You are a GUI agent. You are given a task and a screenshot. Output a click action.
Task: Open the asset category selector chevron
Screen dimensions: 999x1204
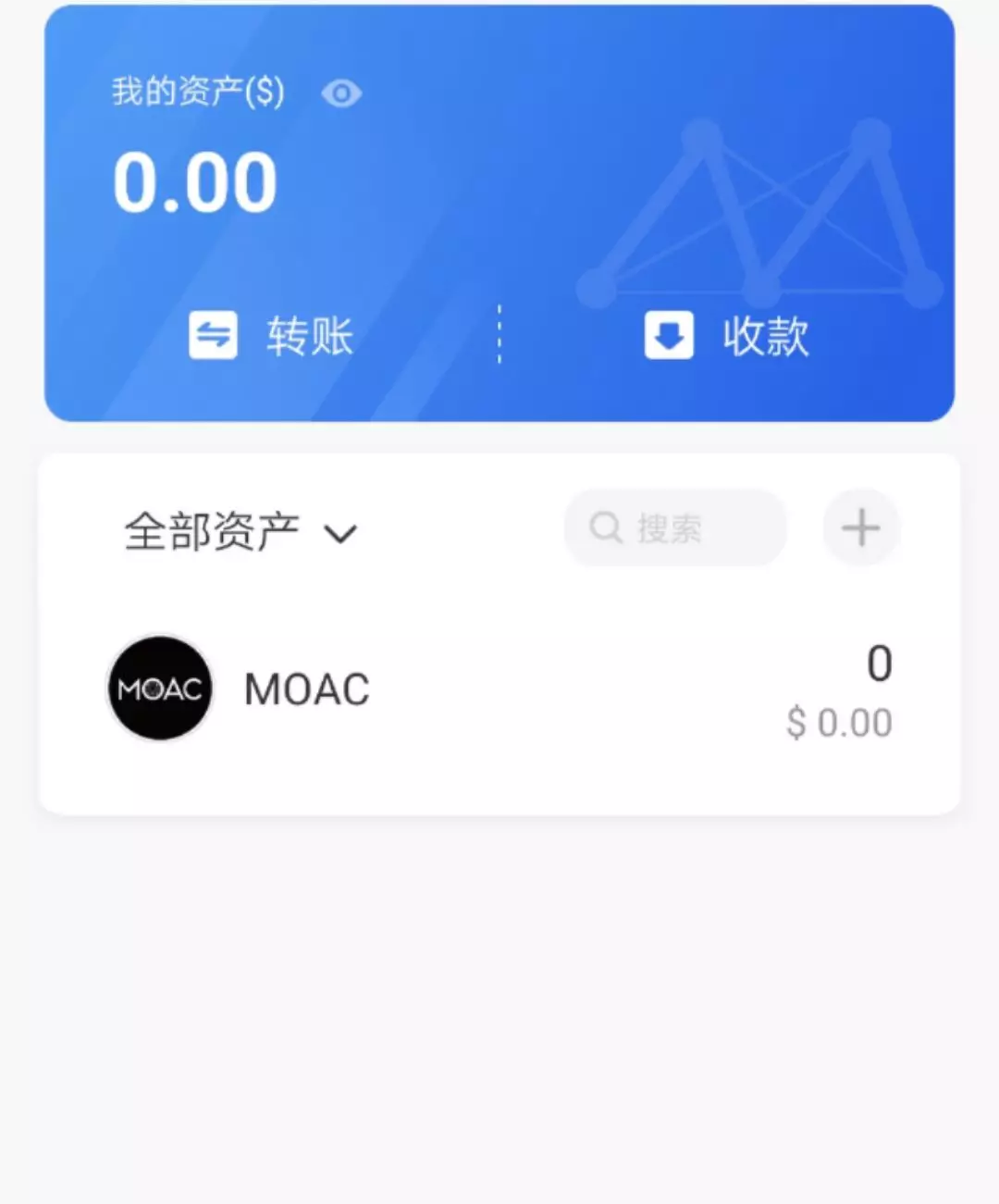point(340,534)
